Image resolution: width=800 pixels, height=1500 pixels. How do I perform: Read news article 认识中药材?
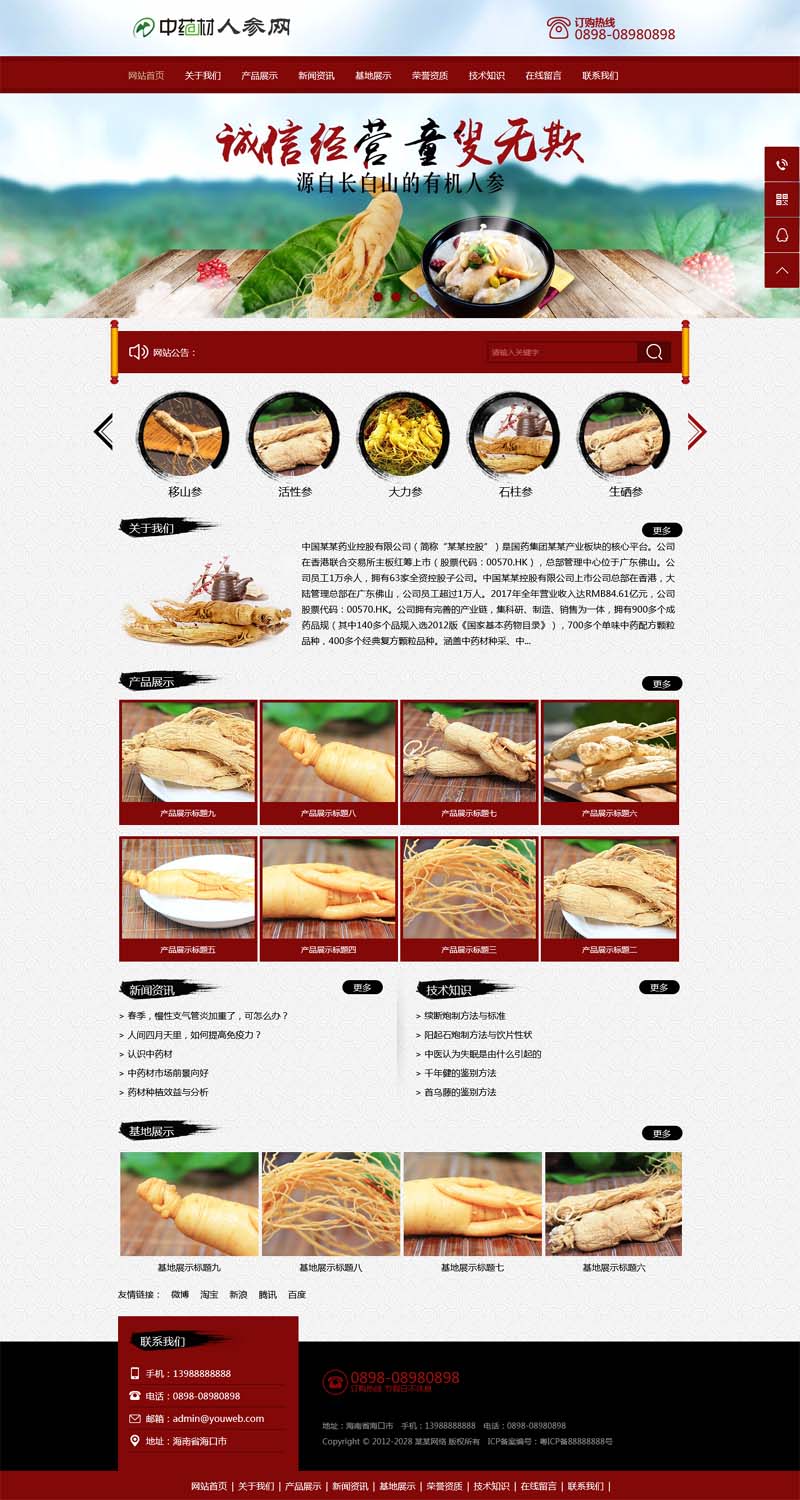click(150, 1054)
